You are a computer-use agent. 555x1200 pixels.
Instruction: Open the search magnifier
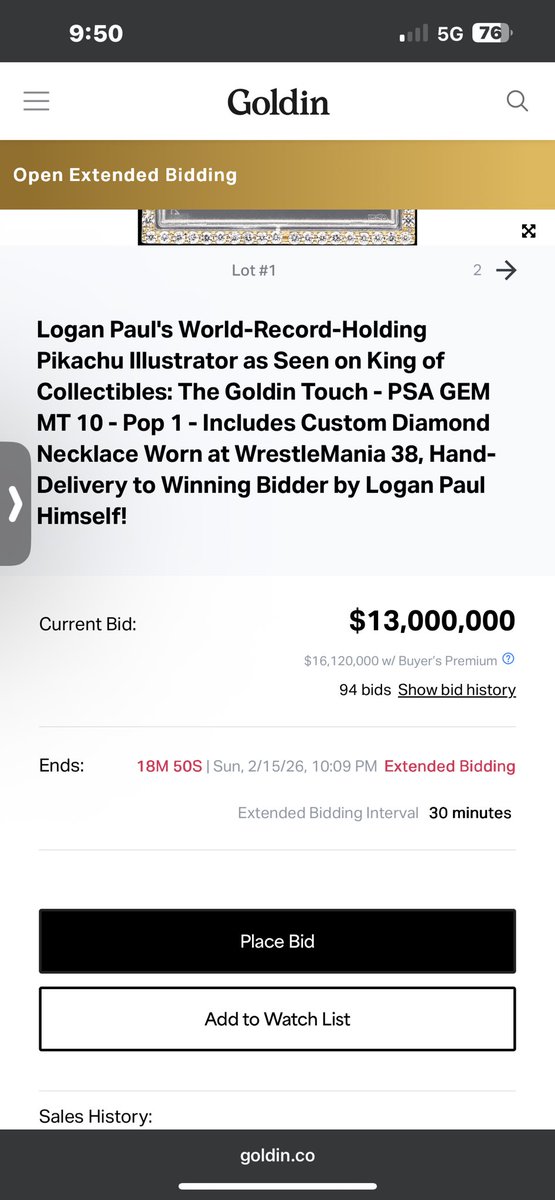(x=517, y=101)
